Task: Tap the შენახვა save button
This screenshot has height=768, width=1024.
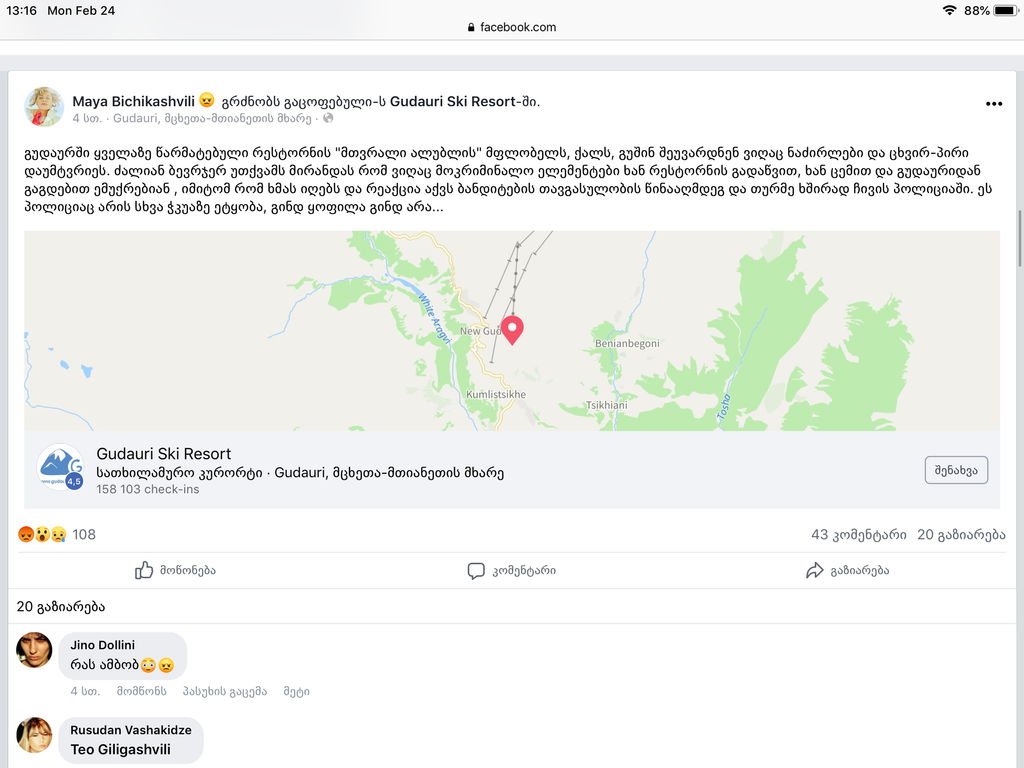Action: click(955, 470)
